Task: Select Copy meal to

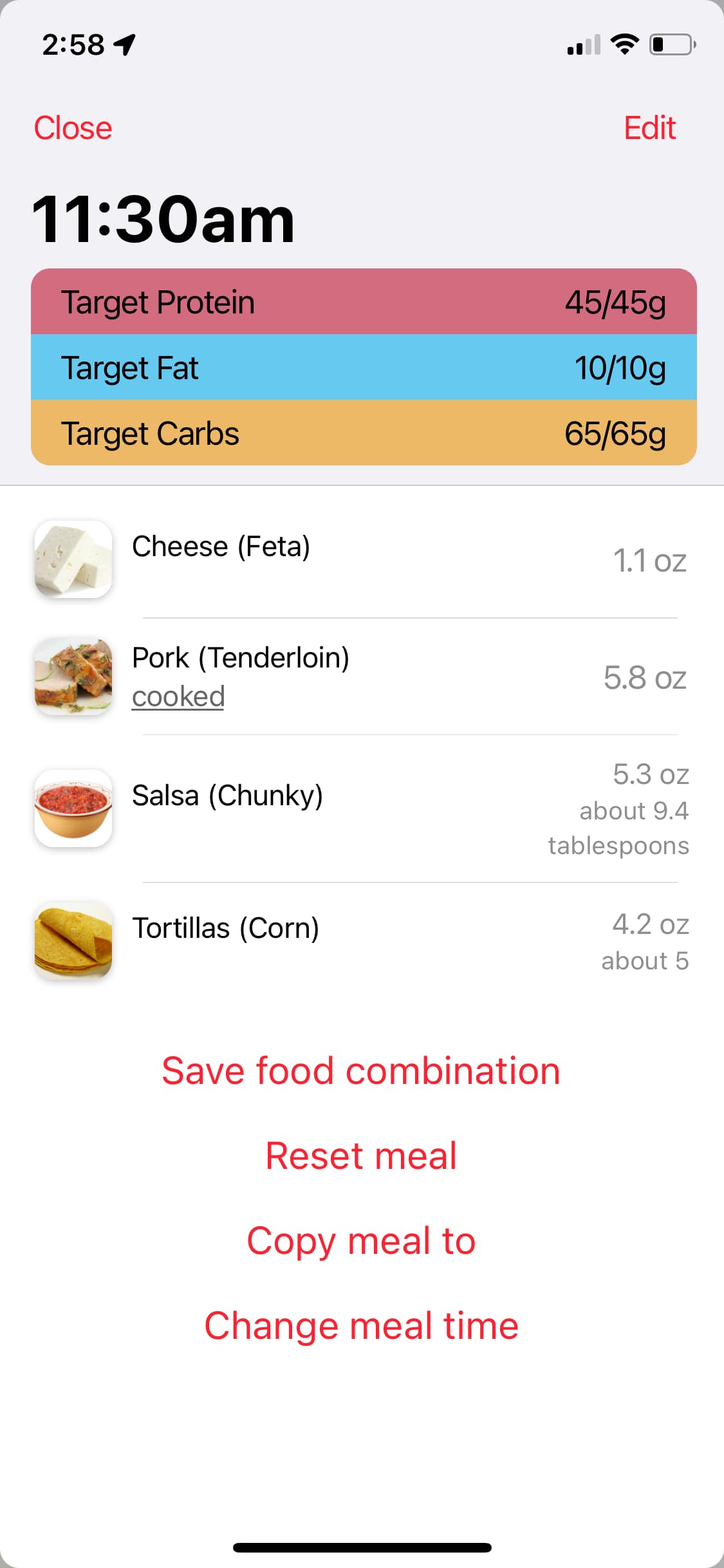Action: 361,1240
